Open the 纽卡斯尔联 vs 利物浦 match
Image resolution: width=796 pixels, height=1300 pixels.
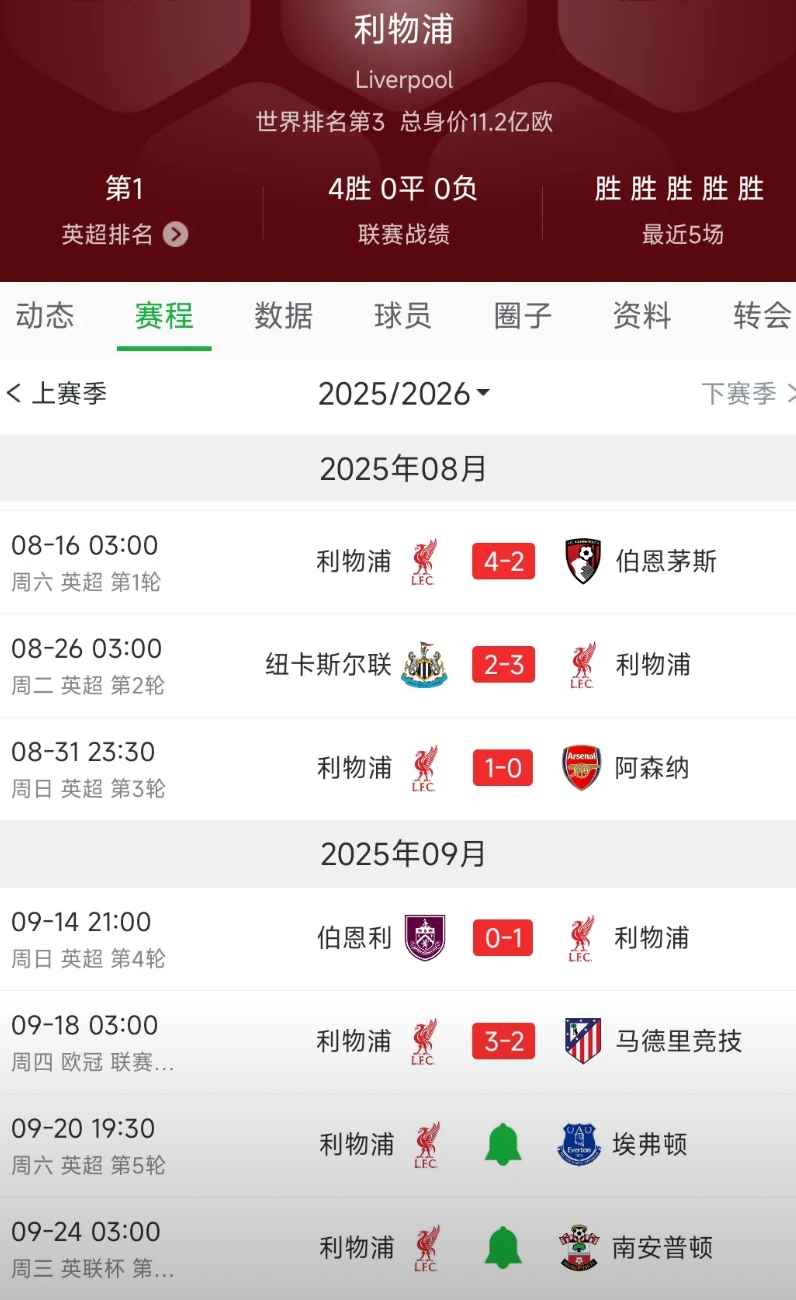[x=503, y=665]
